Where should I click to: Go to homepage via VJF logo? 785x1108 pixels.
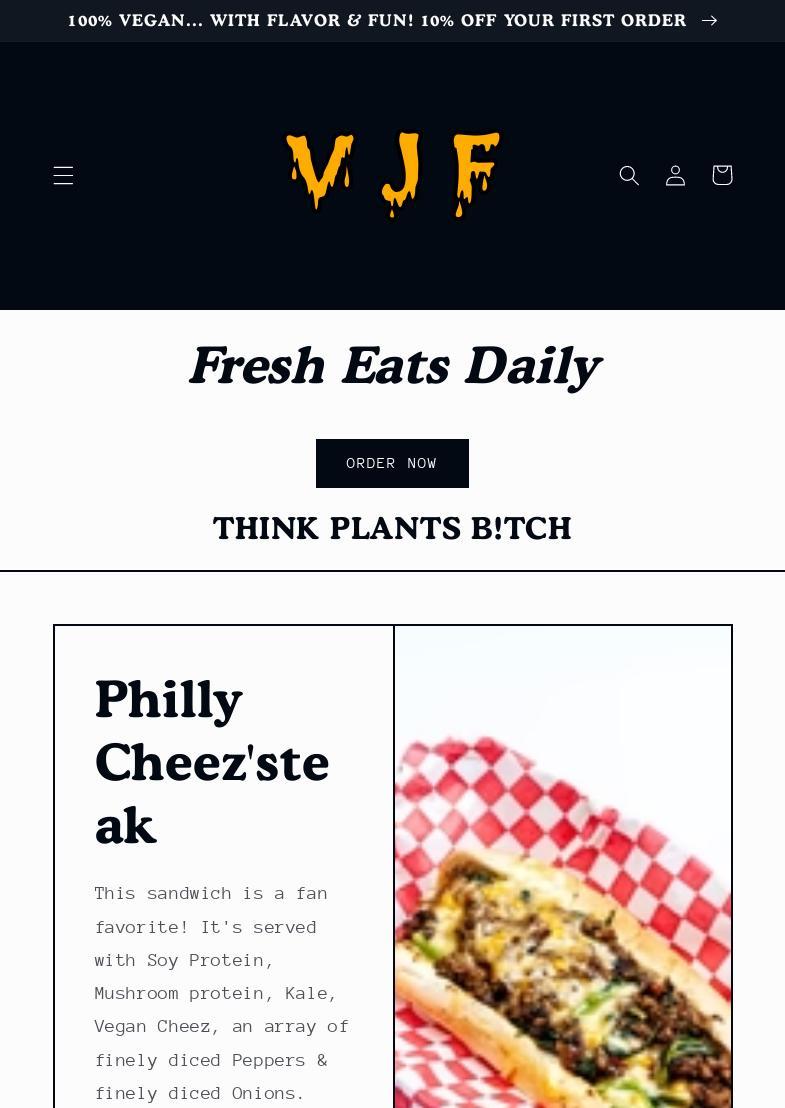392,175
